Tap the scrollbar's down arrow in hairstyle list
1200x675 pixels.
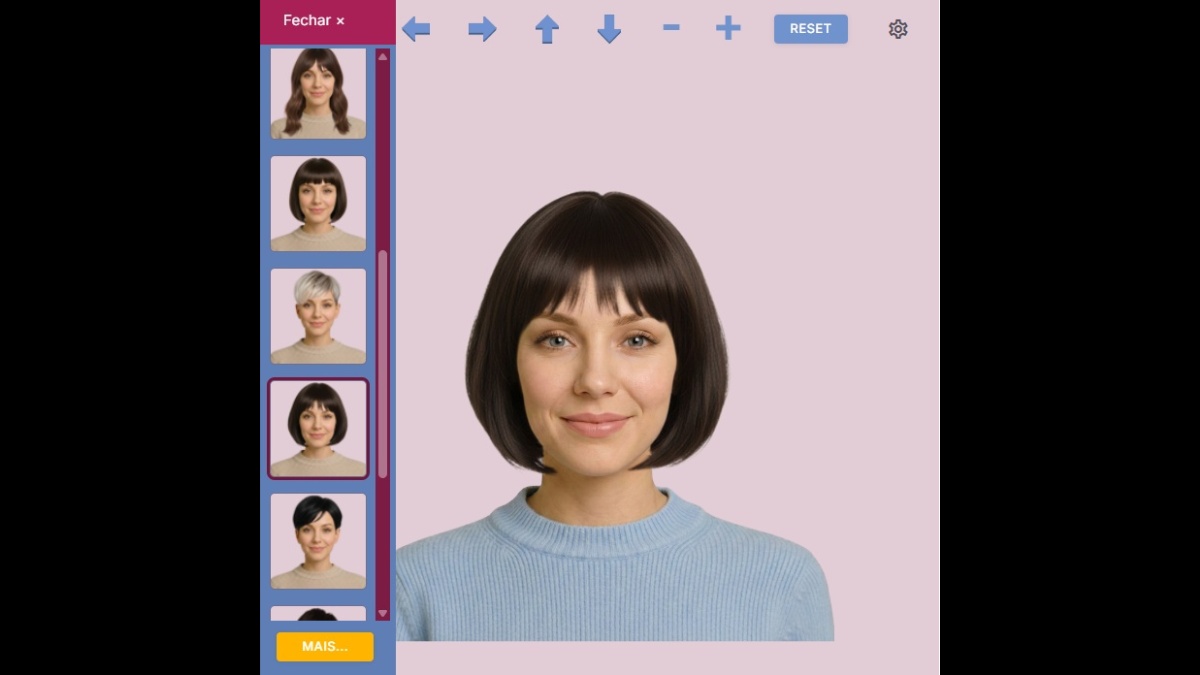[382, 613]
